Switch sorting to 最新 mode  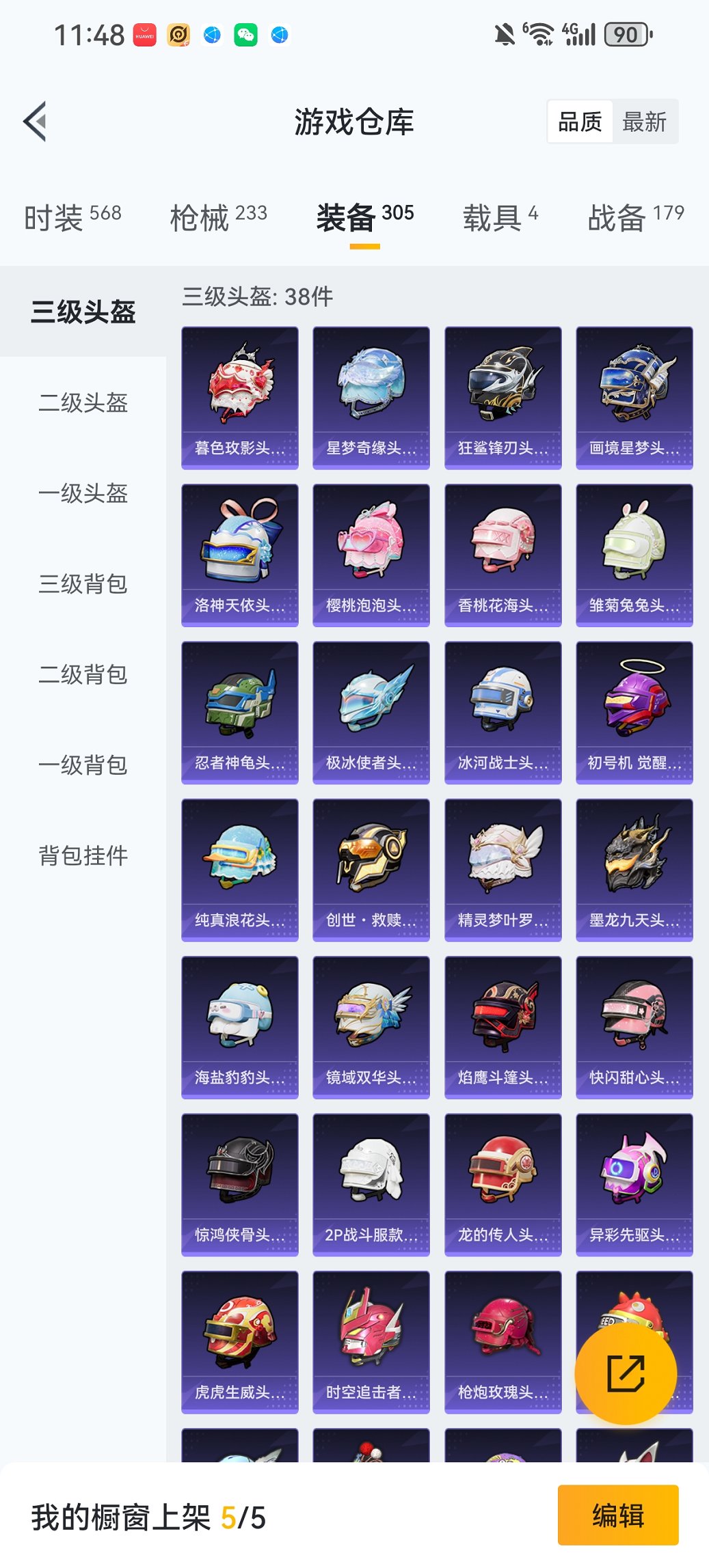coord(645,121)
